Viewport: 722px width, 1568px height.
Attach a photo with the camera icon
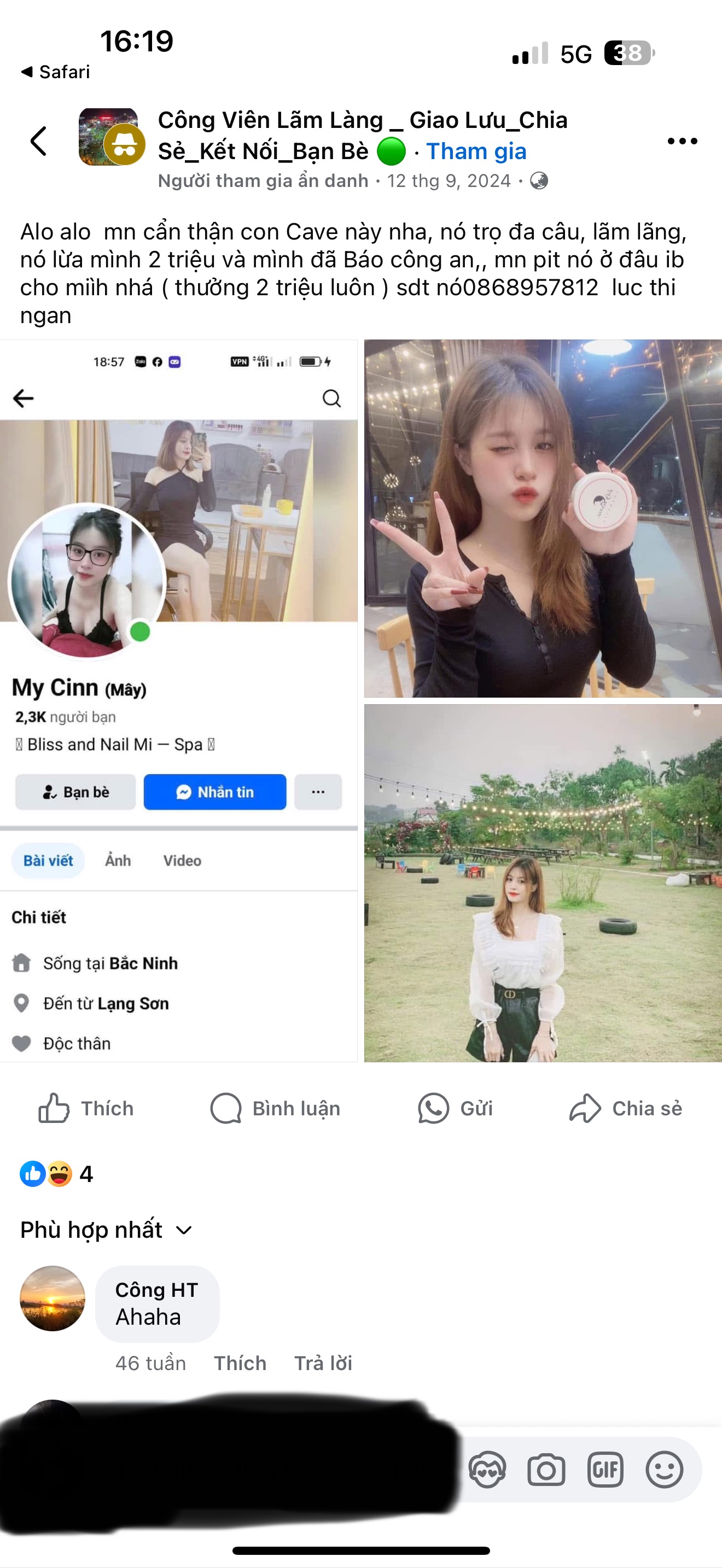(546, 1470)
